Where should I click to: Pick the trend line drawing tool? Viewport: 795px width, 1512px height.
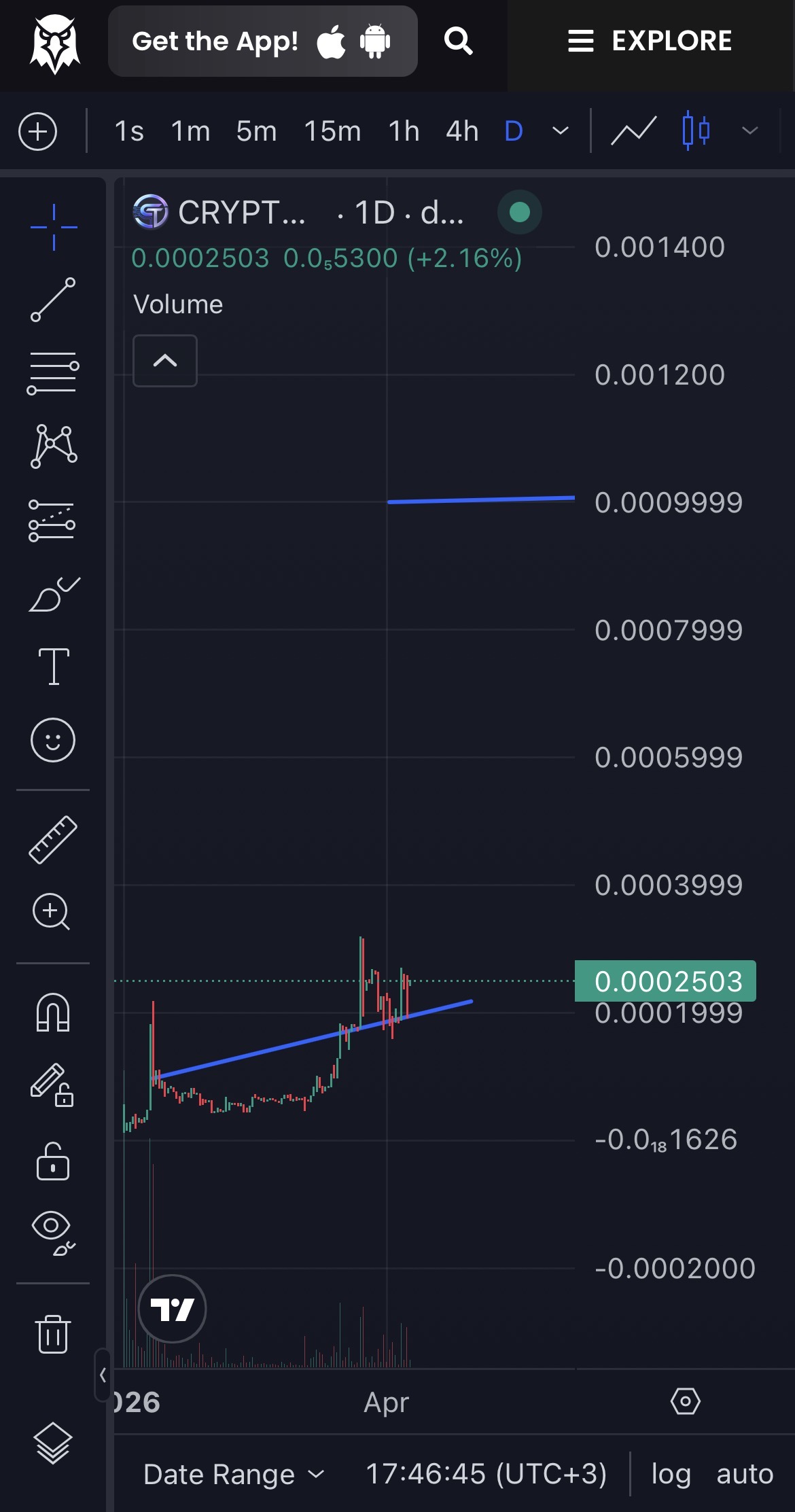pos(53,299)
